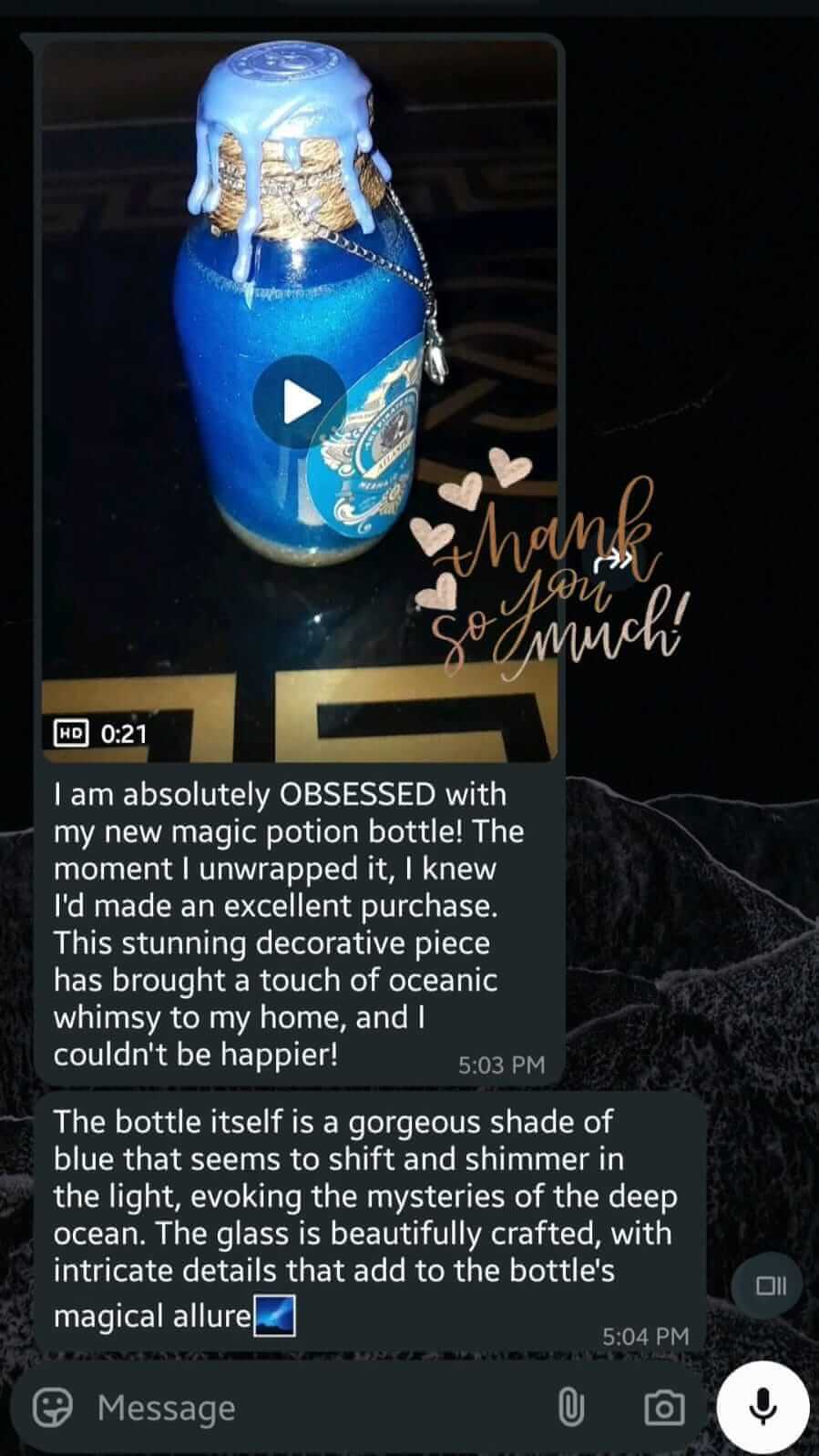Play the 0:21 video message
This screenshot has width=819, height=1456.
(x=299, y=402)
